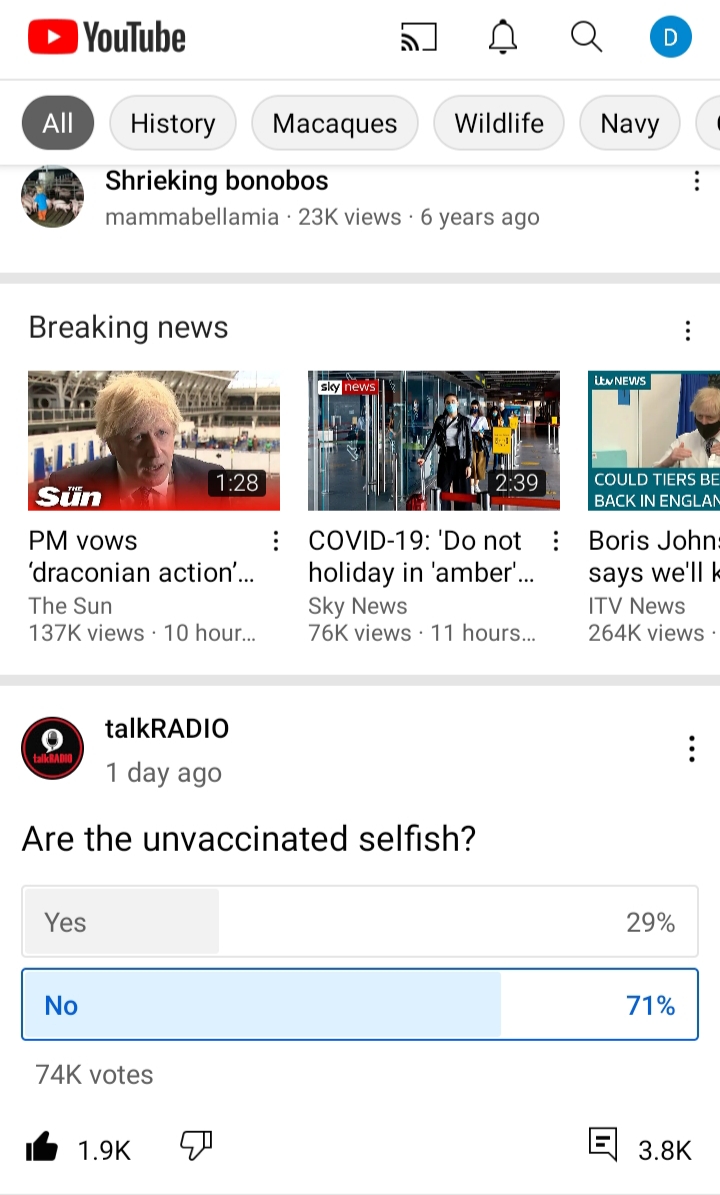Open the ITV News Boris Johnson video
This screenshot has width=720, height=1195.
click(x=654, y=441)
